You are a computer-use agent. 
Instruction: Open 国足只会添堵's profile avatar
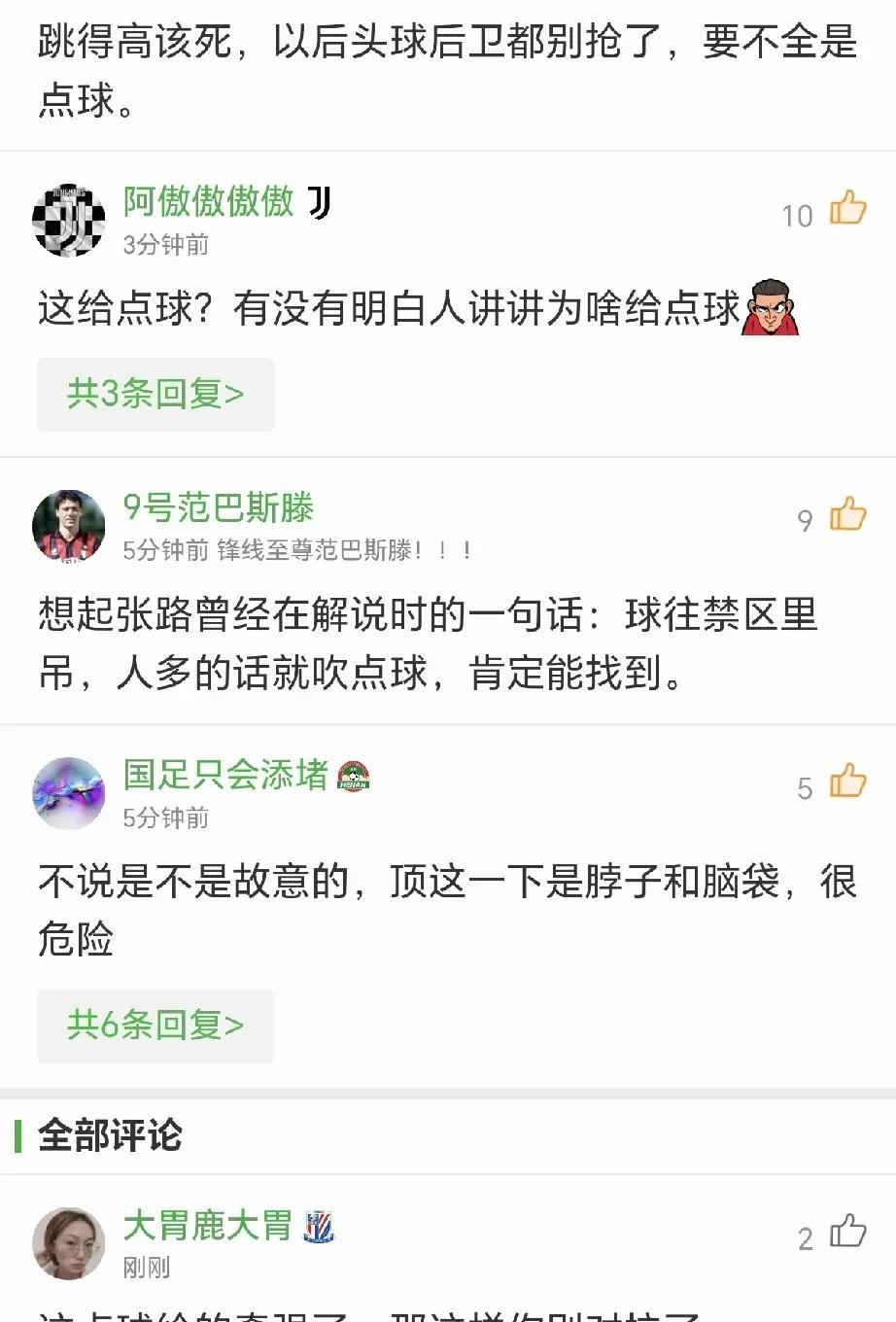click(69, 793)
